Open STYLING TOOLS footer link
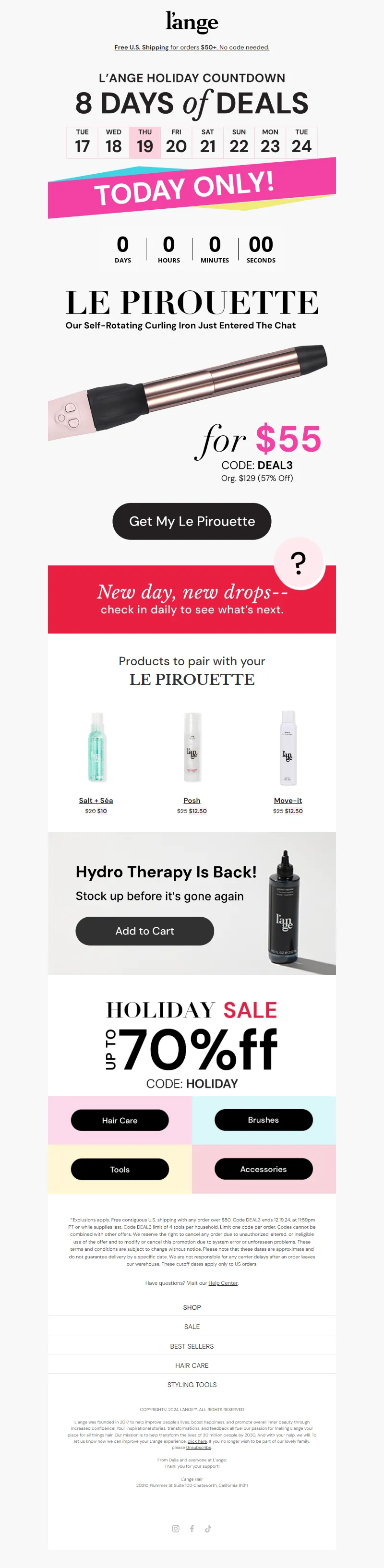 tap(192, 1384)
